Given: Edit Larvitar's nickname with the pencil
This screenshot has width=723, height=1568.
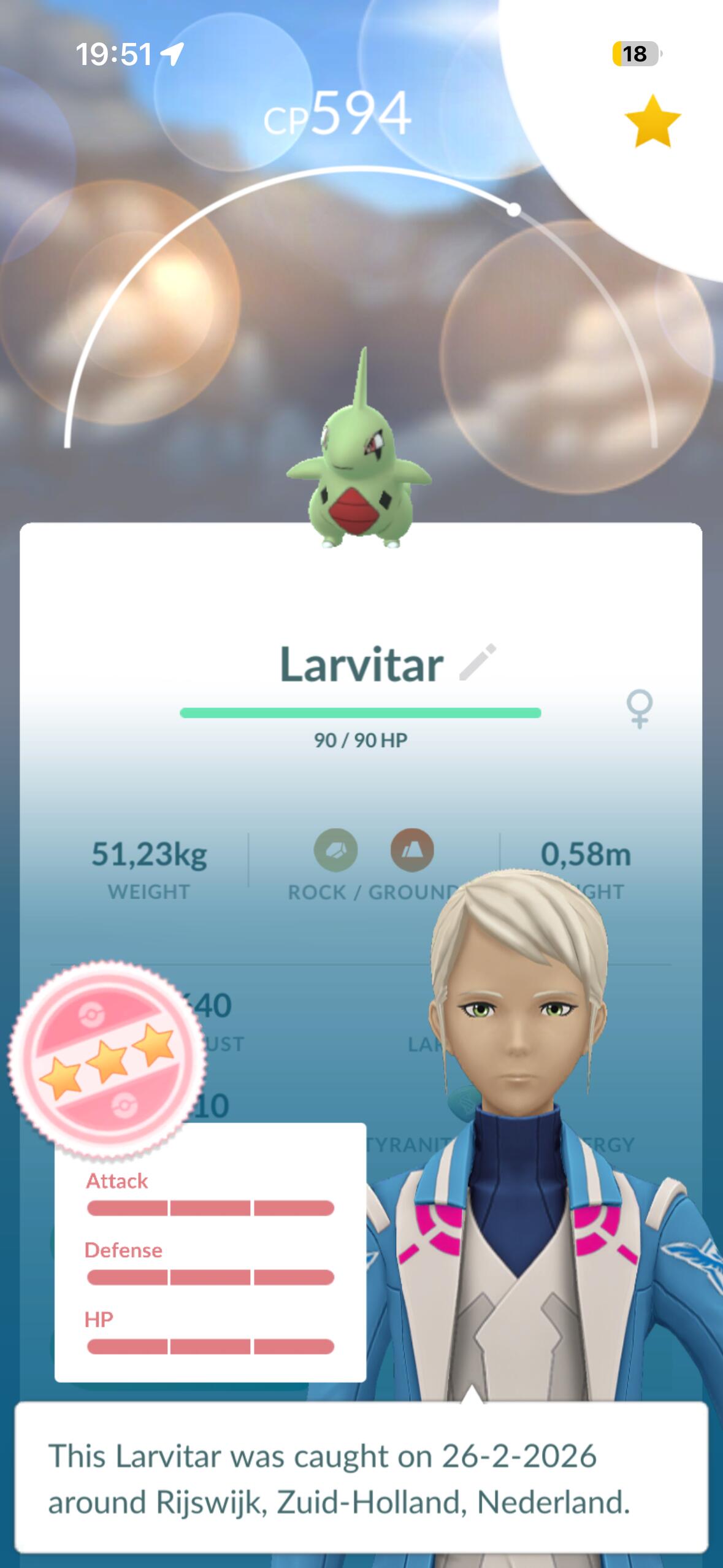Looking at the screenshot, I should (x=478, y=663).
